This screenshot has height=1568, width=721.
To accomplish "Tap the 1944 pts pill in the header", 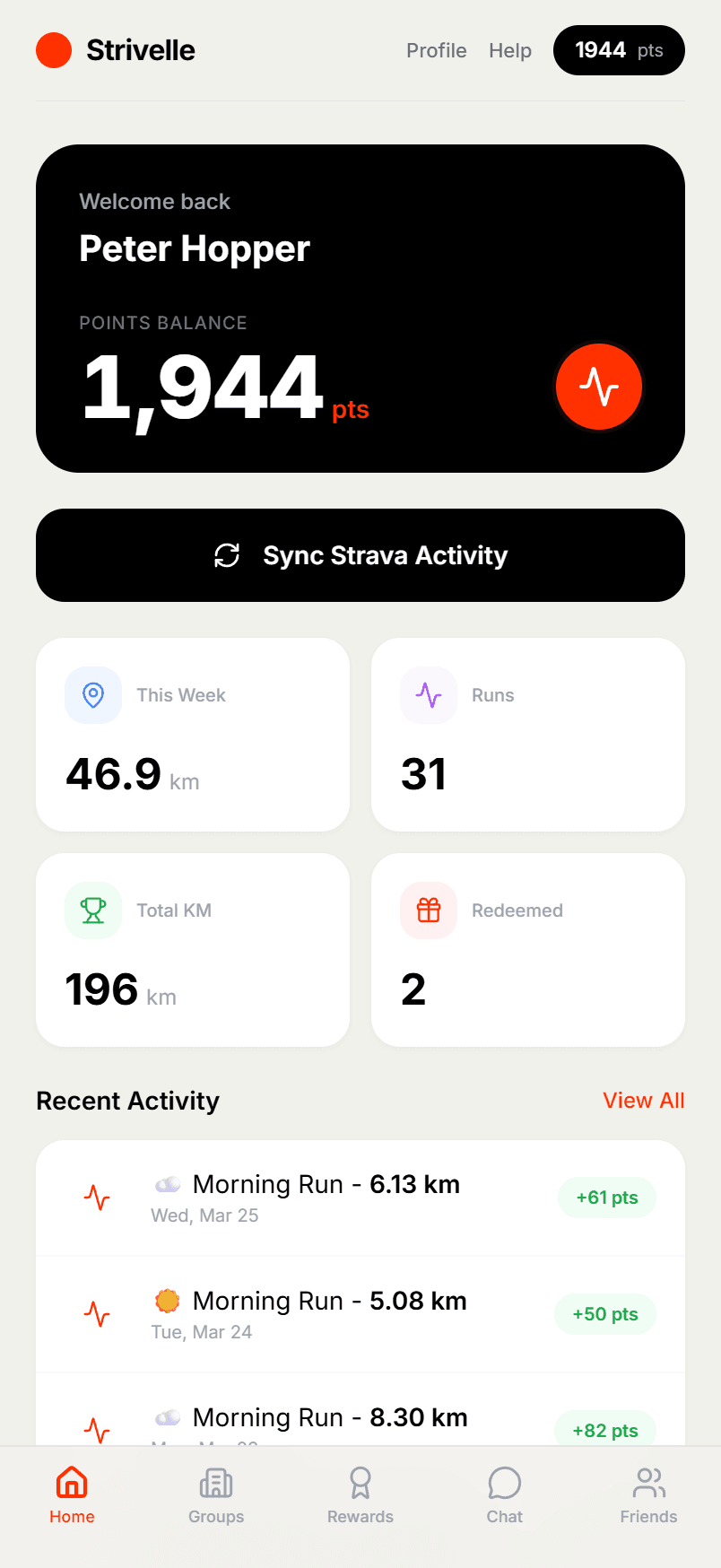I will point(619,50).
